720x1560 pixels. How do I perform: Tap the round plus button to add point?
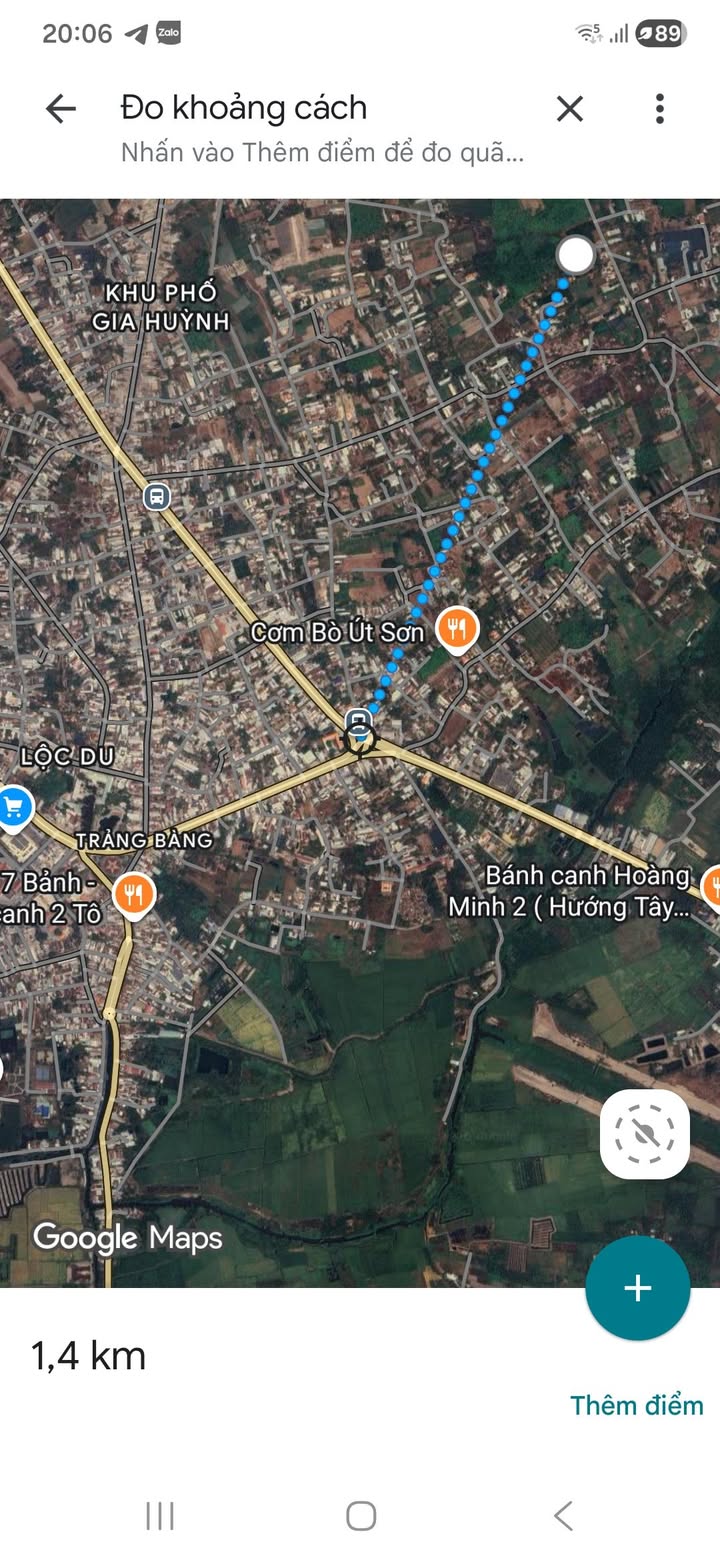pyautogui.click(x=638, y=1288)
